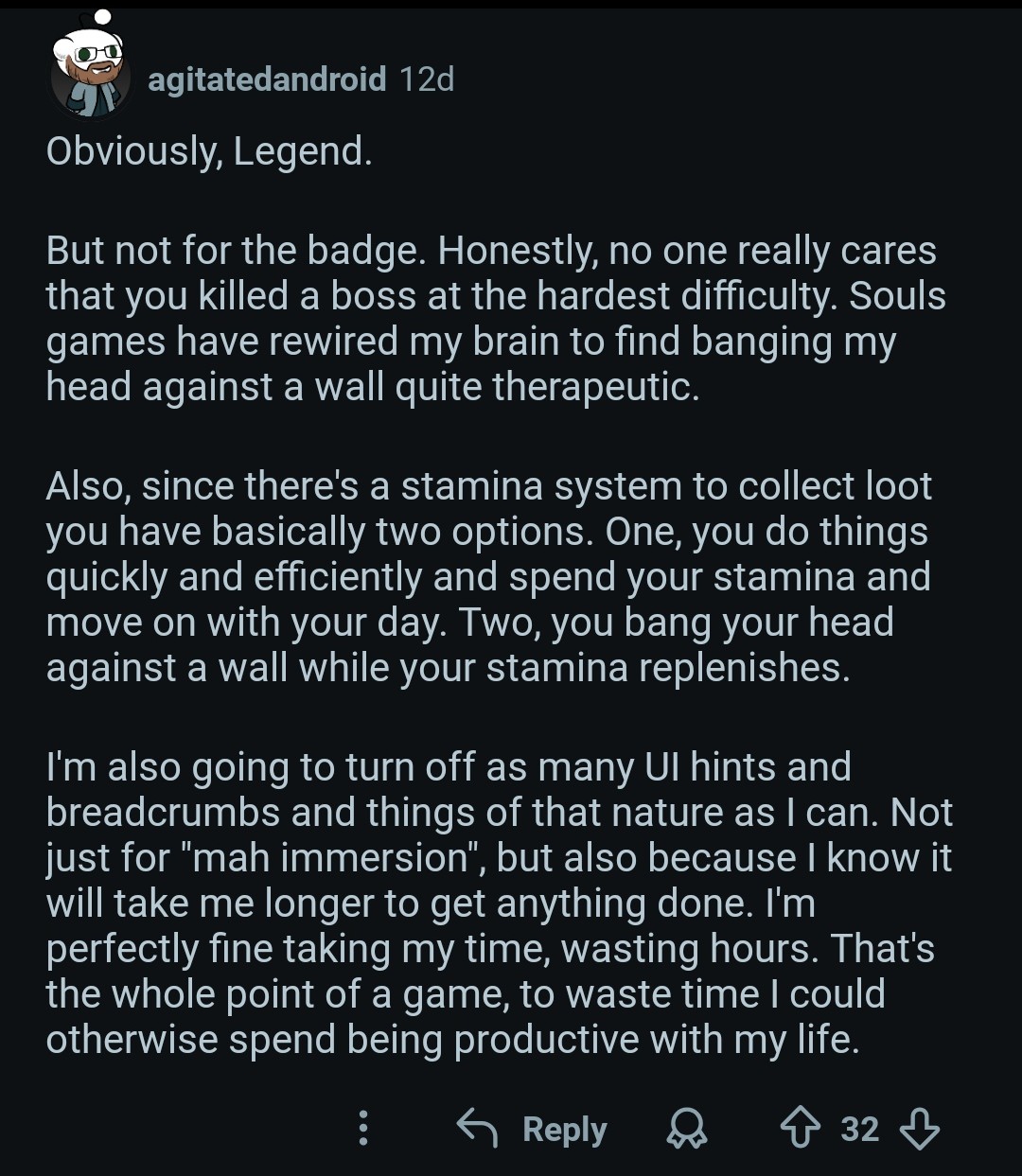
Task: Reply to agitatedandroid's comment
Action: click(532, 1129)
